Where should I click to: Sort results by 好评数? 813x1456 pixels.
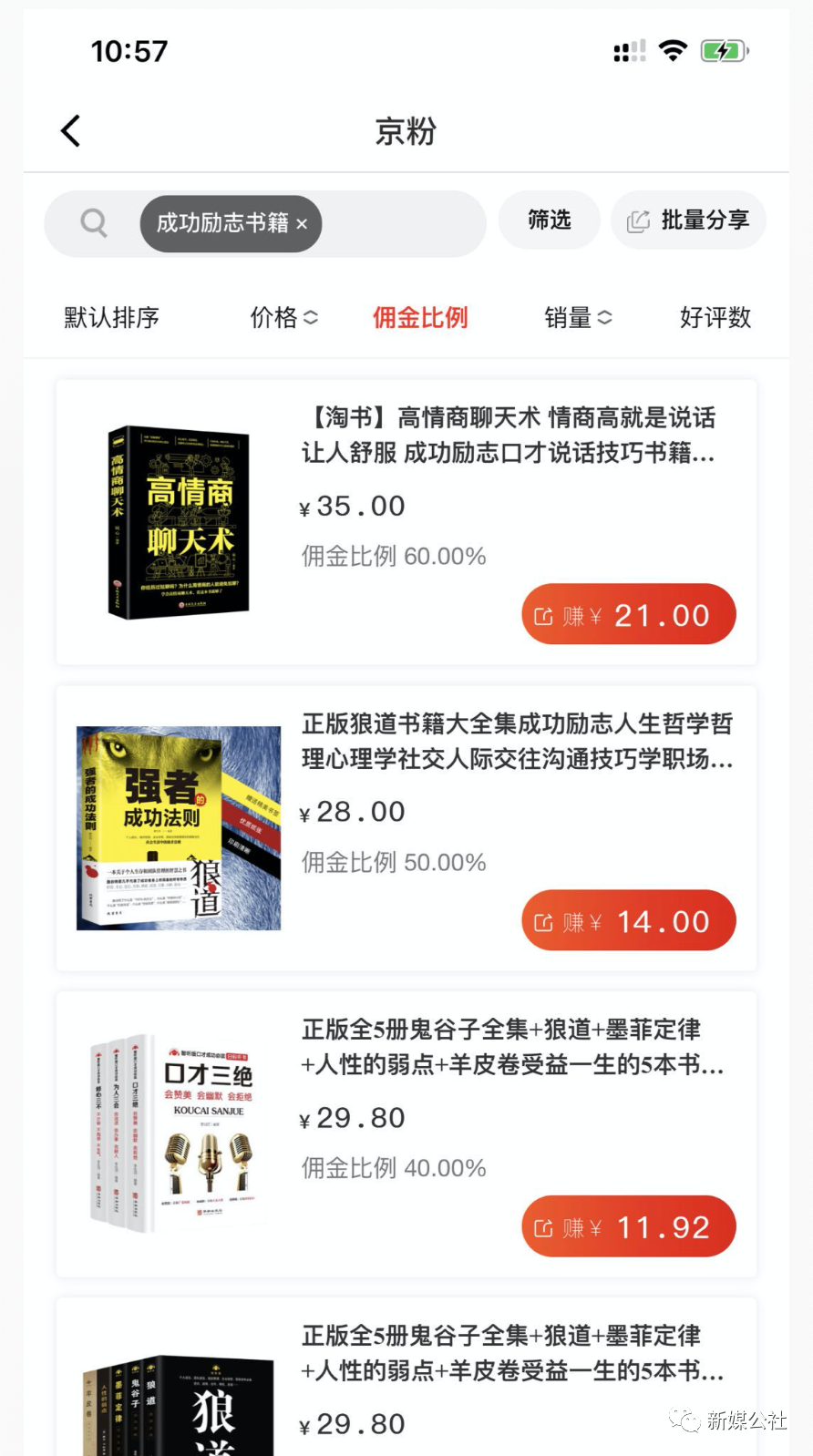[715, 317]
